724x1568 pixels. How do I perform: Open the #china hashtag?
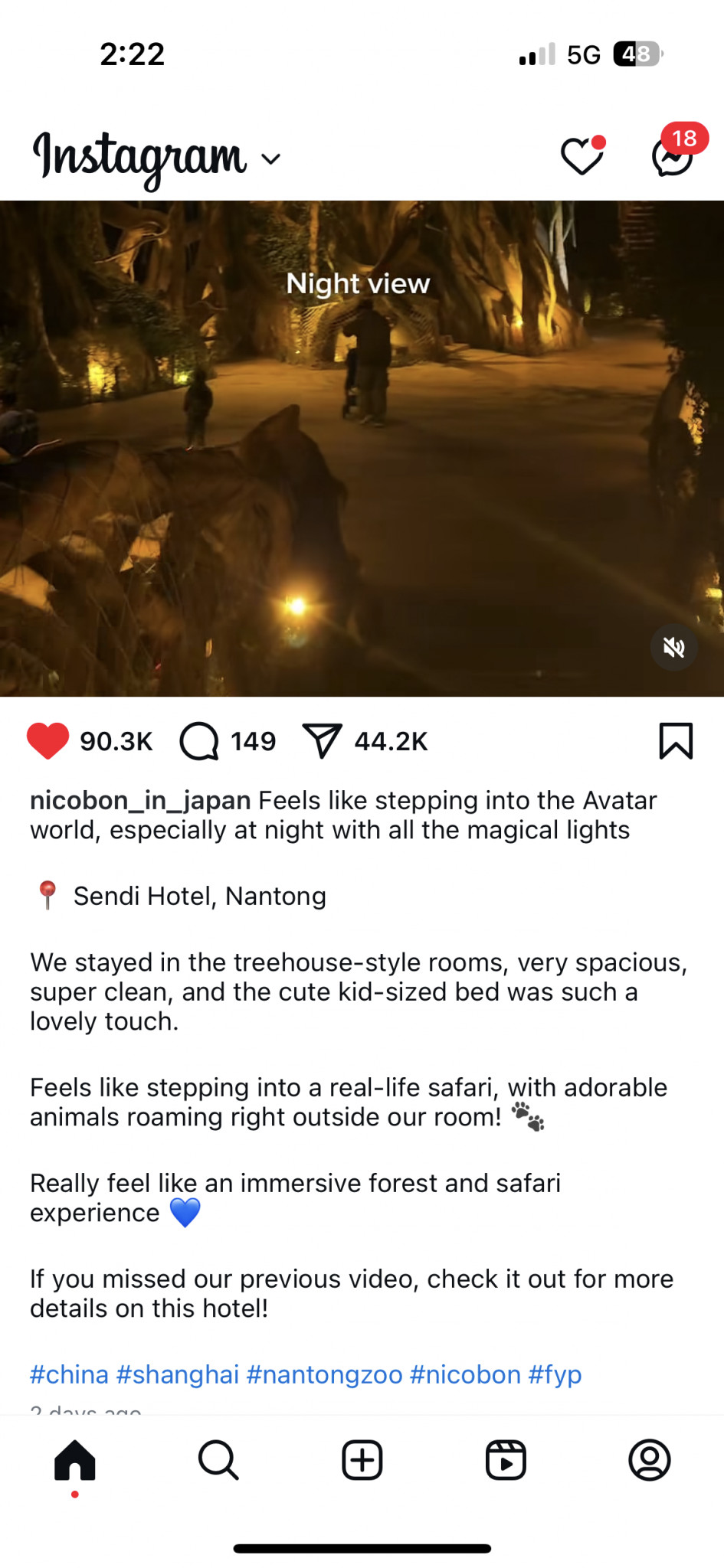tap(69, 1374)
